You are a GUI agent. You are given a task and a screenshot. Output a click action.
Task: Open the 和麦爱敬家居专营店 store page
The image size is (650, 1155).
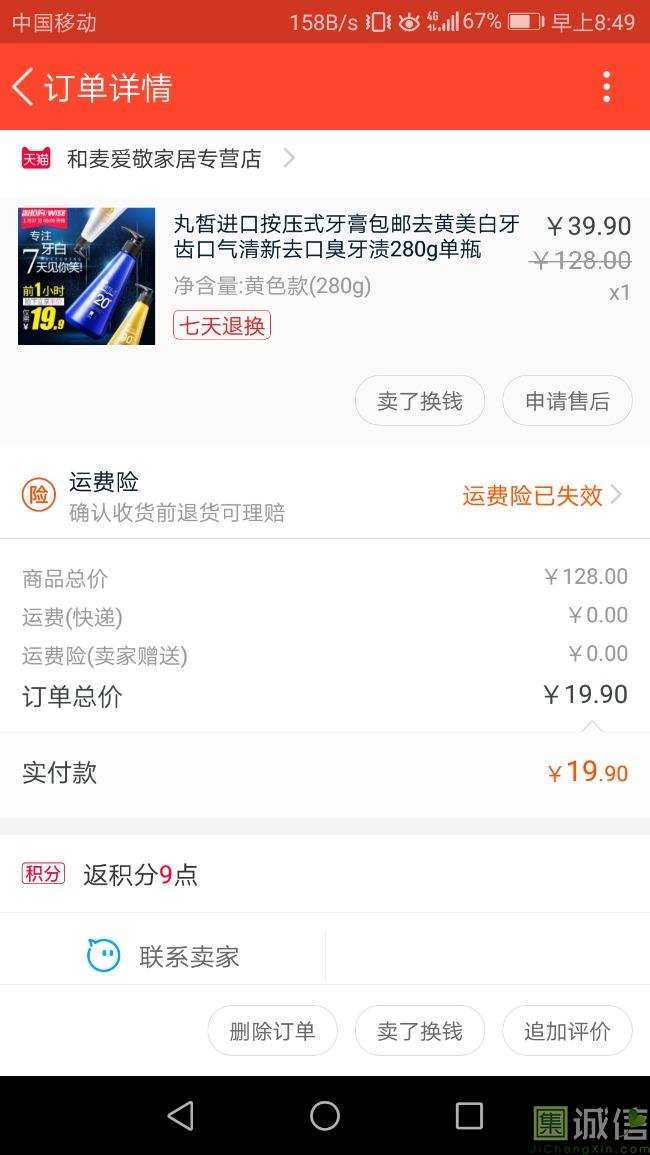point(164,158)
